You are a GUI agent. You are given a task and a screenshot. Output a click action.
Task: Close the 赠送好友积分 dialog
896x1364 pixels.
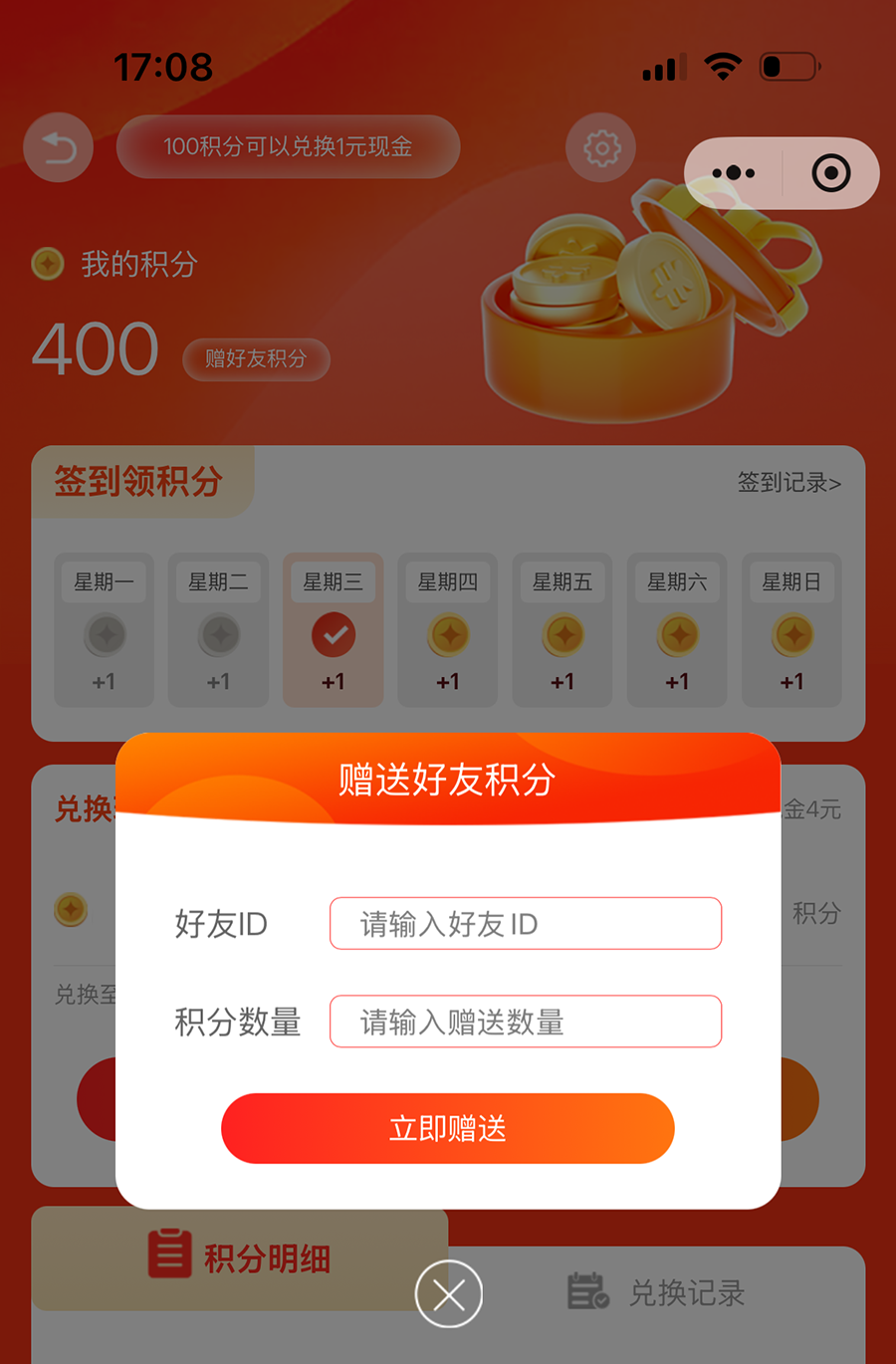449,1294
